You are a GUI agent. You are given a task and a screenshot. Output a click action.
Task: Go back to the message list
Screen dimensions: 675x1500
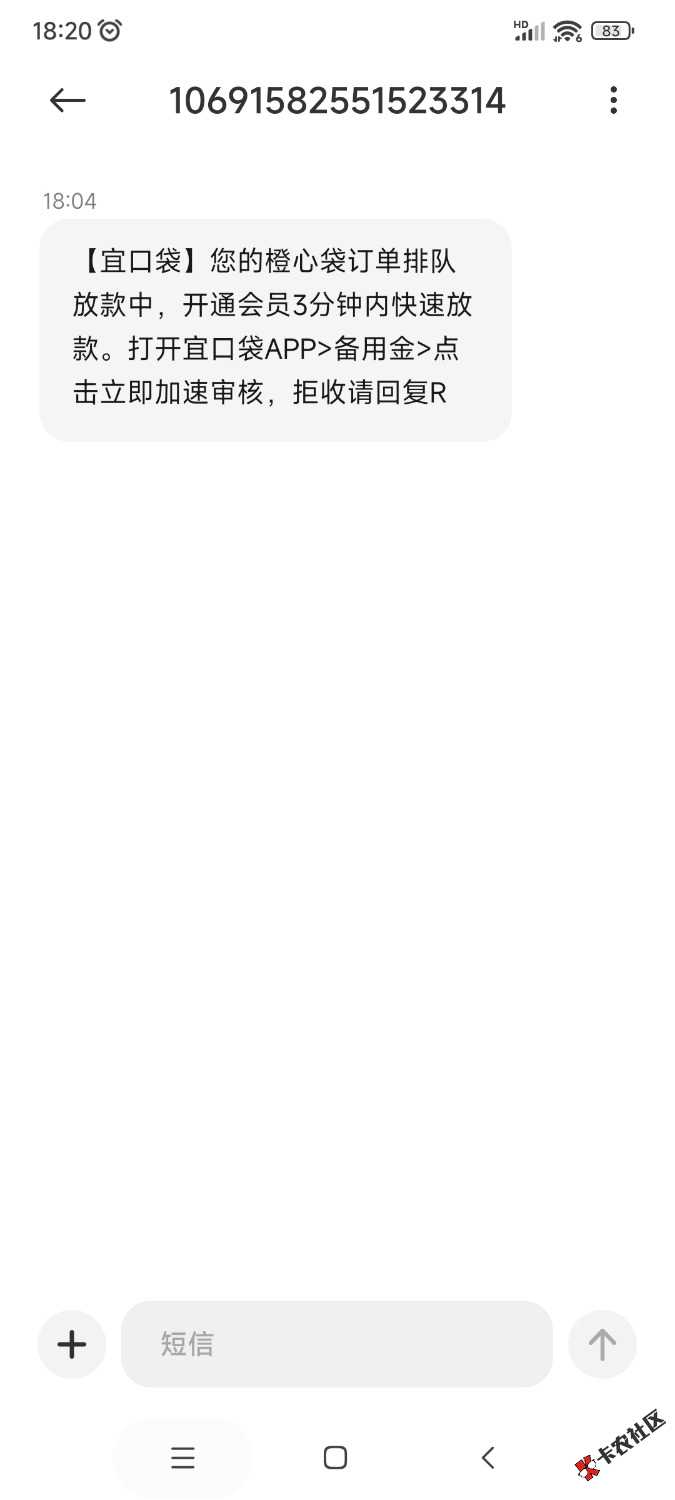(68, 100)
